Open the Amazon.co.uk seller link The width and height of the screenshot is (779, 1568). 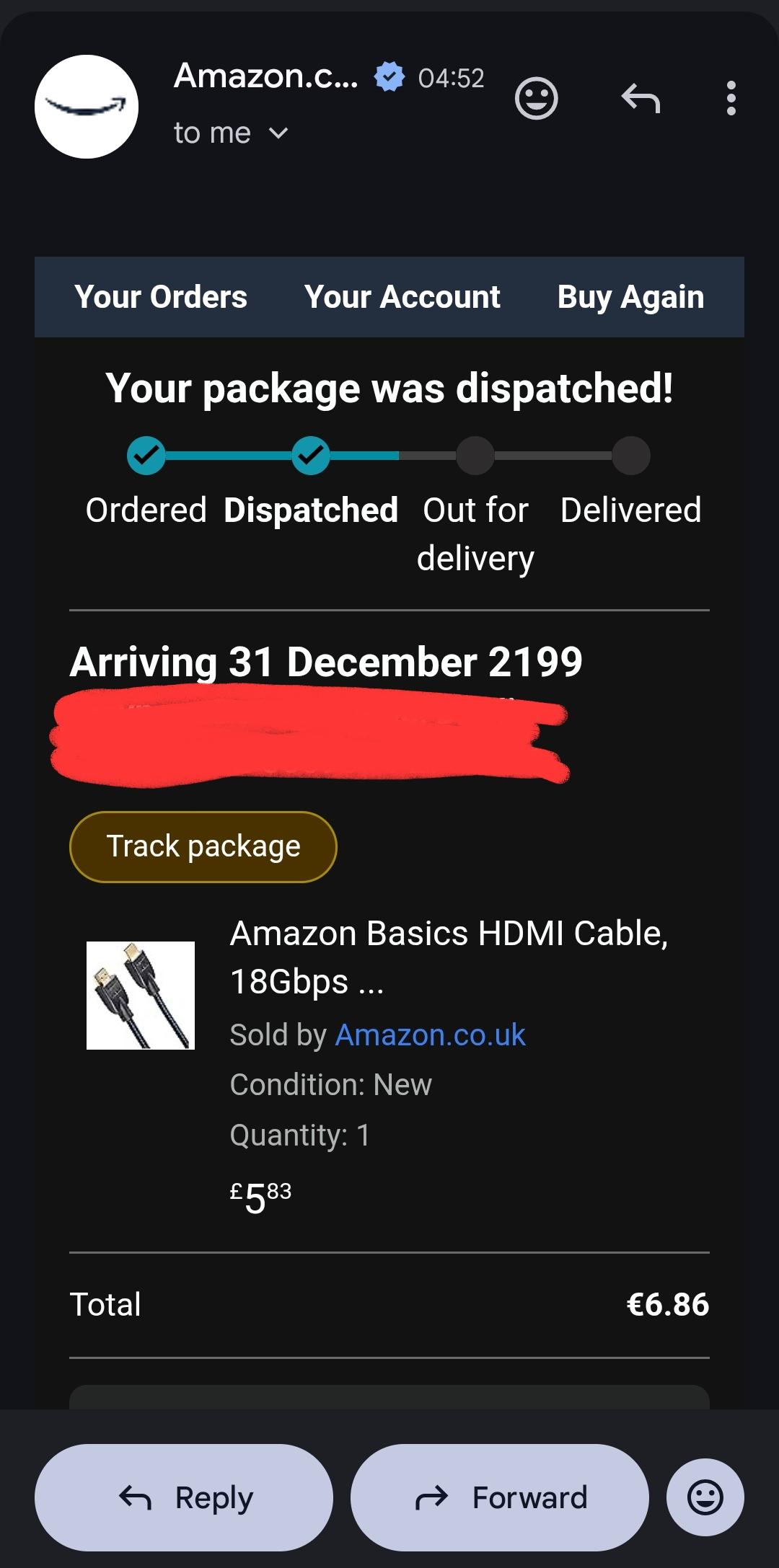430,1035
